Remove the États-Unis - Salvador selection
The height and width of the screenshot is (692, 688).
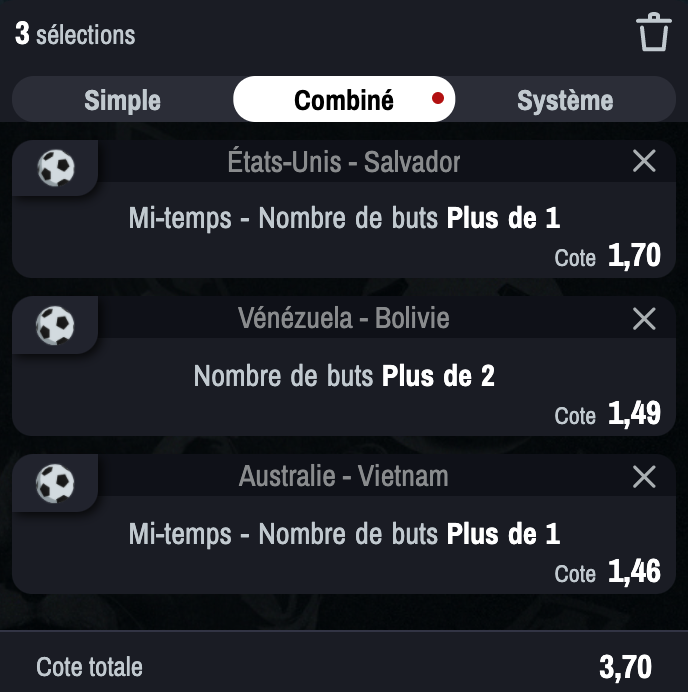[645, 161]
